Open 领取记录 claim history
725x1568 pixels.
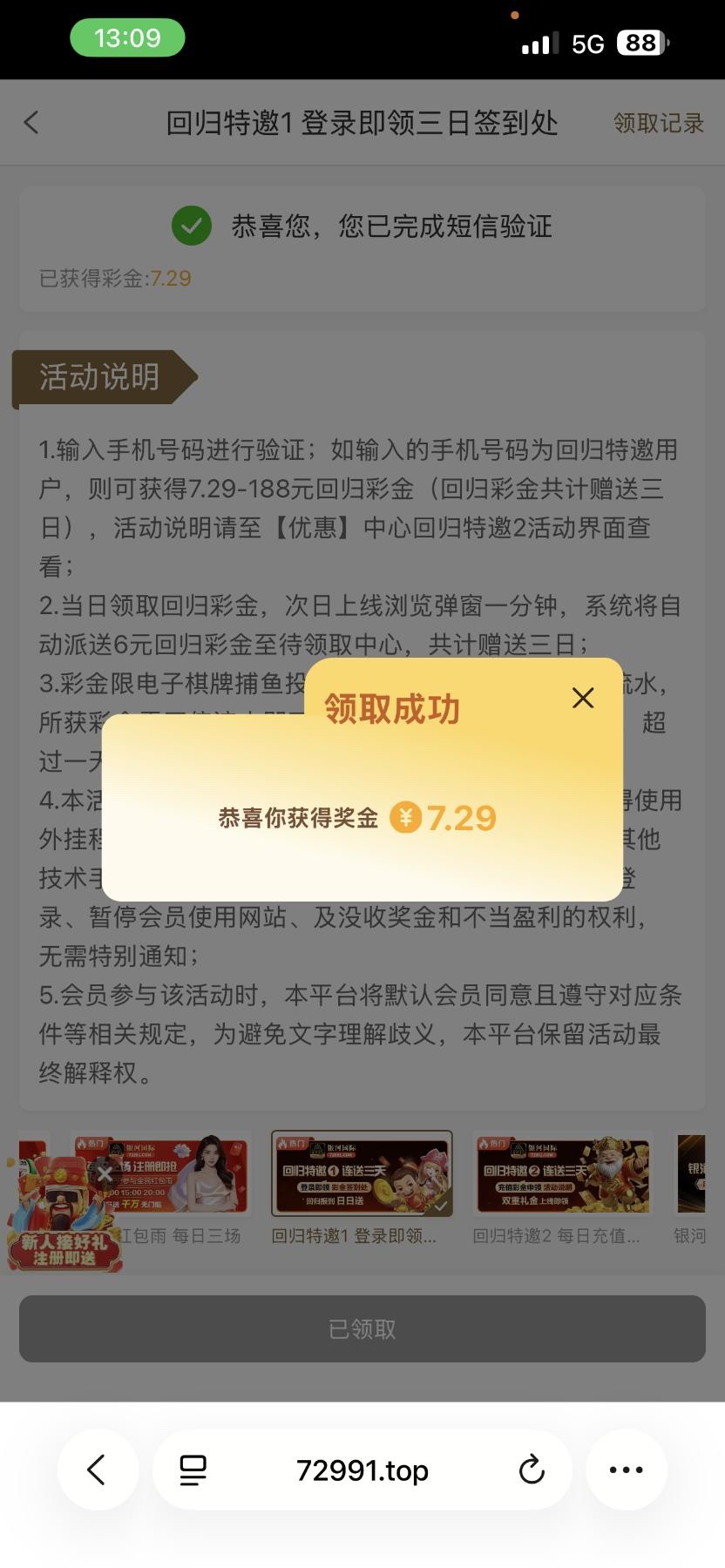pyautogui.click(x=658, y=124)
